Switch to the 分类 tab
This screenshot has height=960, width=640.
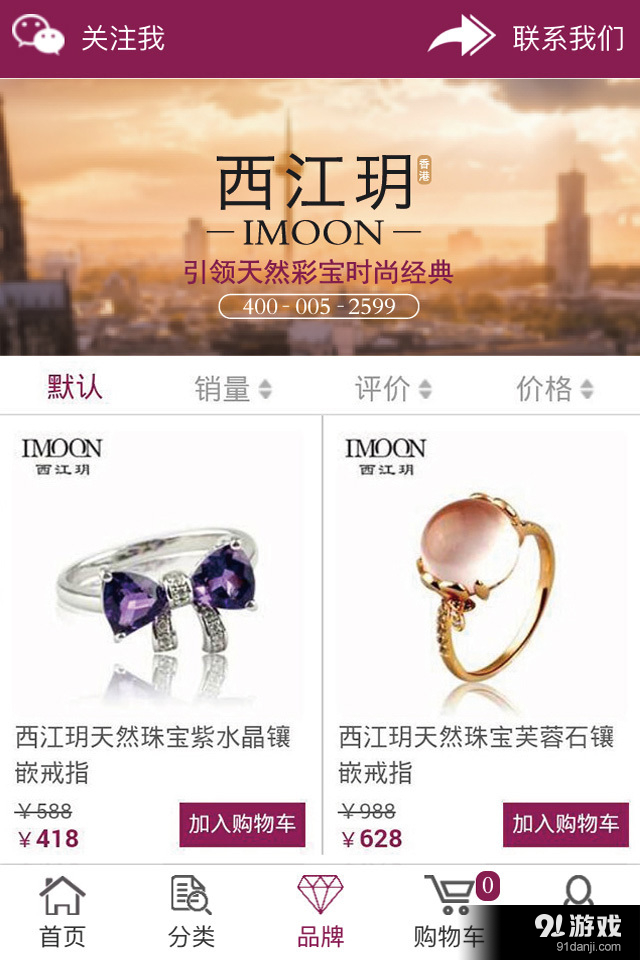point(191,912)
